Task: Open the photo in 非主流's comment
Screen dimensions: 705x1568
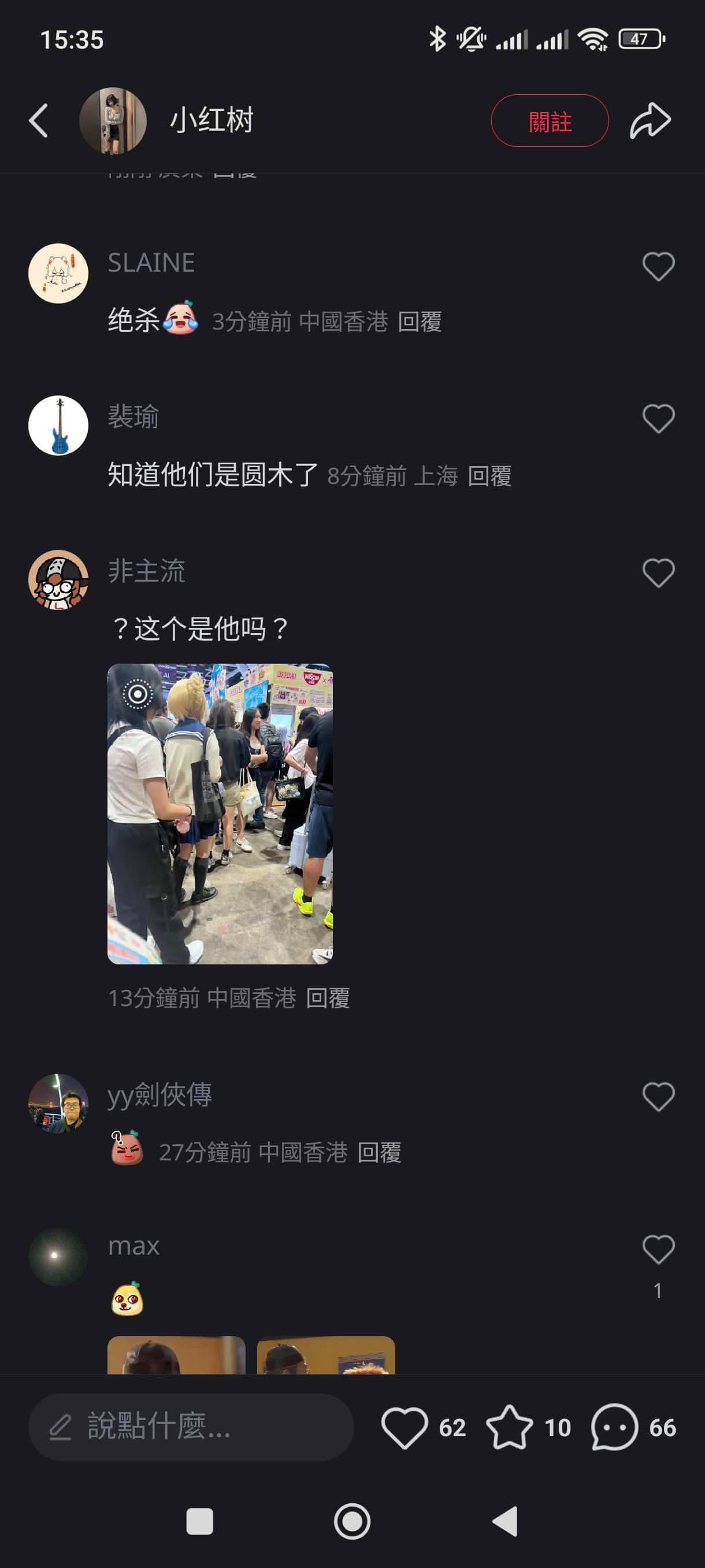Action: point(220,814)
